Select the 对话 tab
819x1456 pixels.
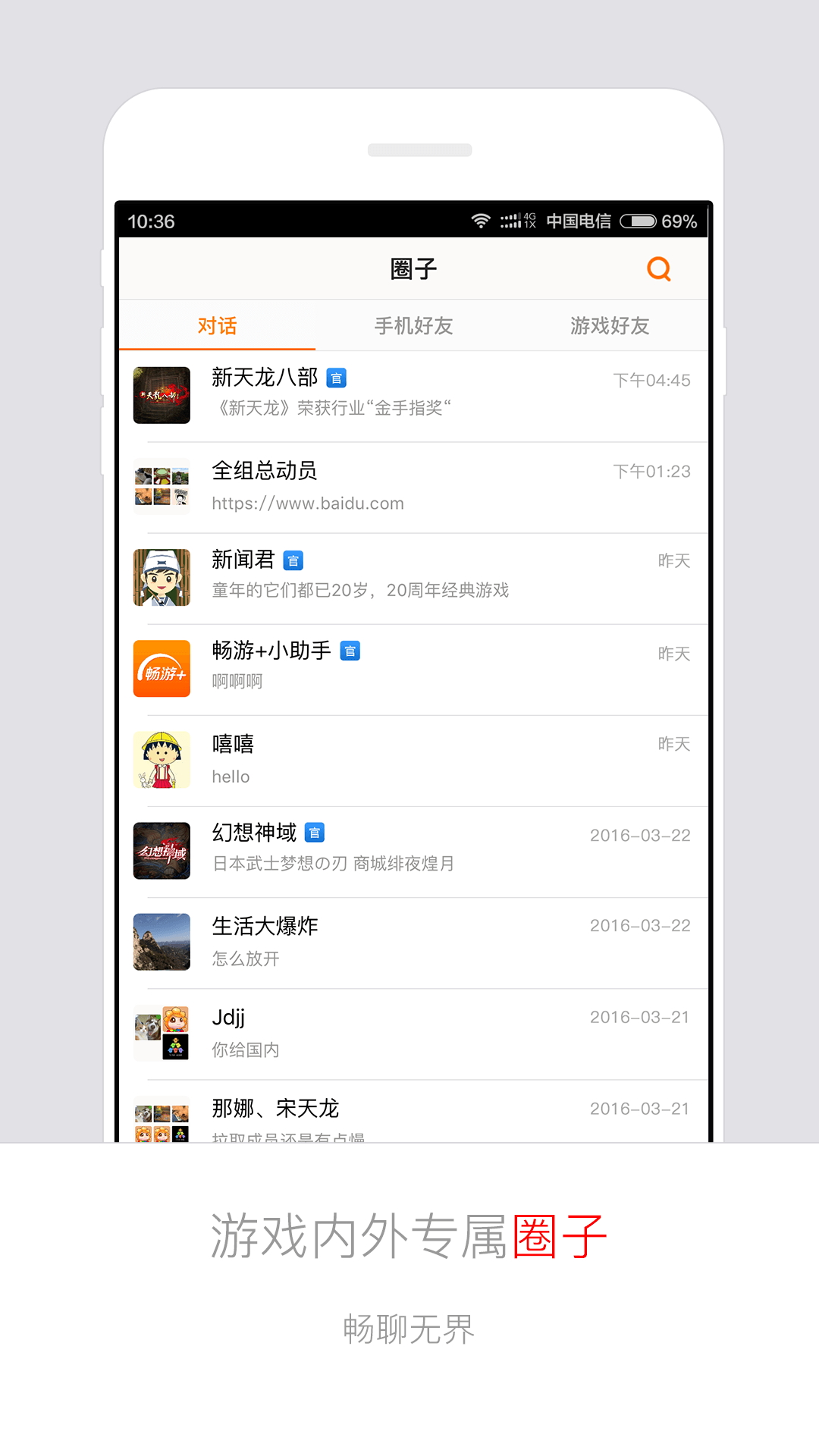click(x=217, y=325)
